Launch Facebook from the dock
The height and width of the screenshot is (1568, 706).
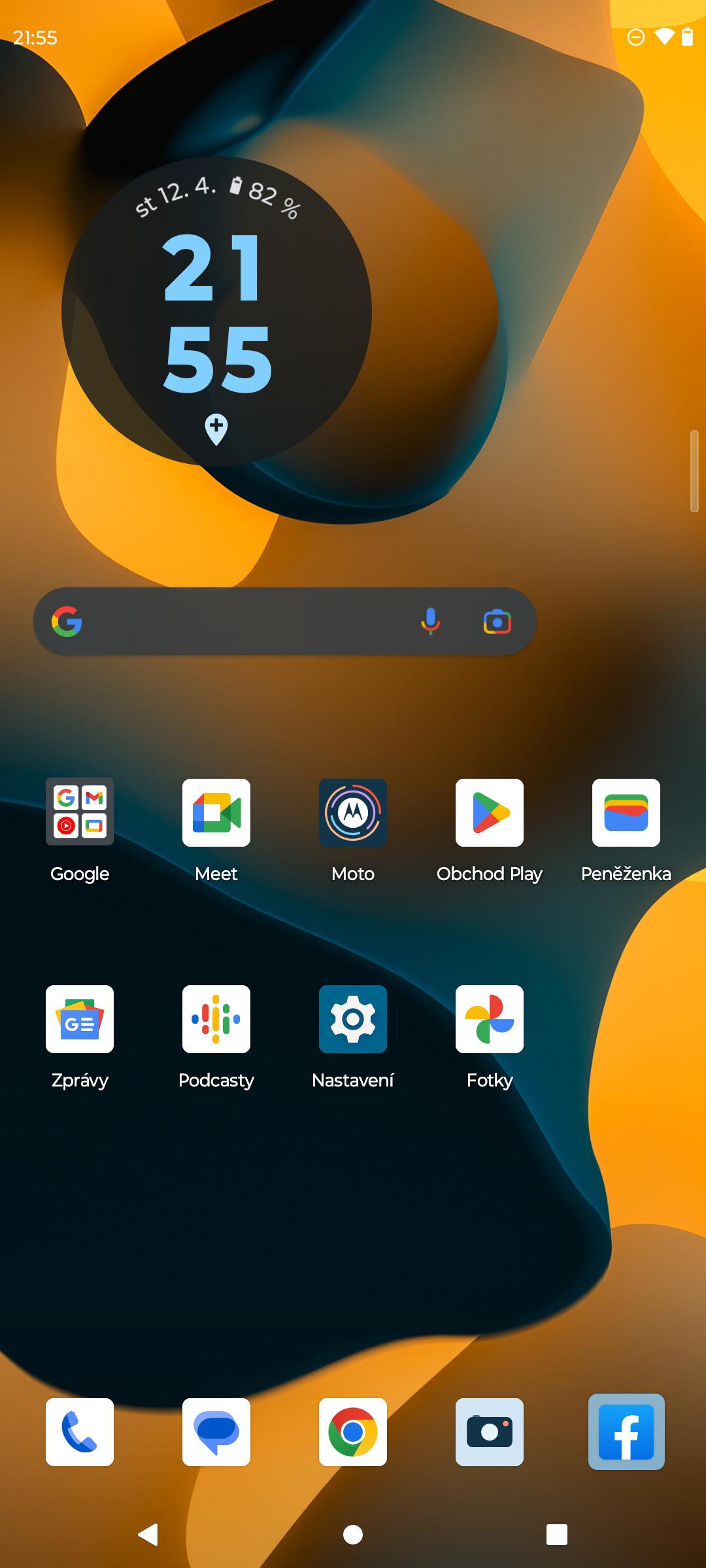(x=626, y=1431)
